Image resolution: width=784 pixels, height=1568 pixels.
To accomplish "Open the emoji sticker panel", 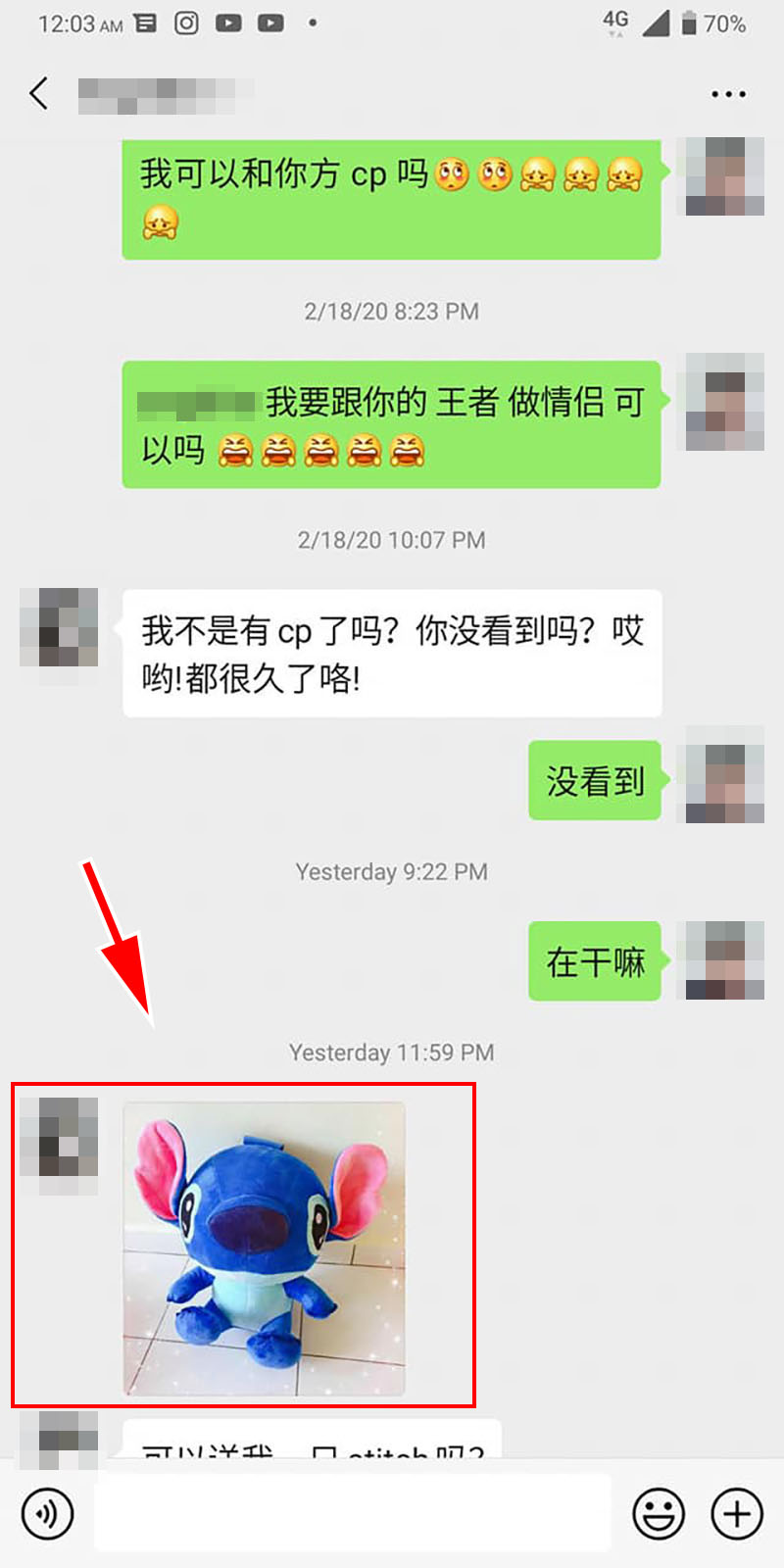I will click(659, 1513).
